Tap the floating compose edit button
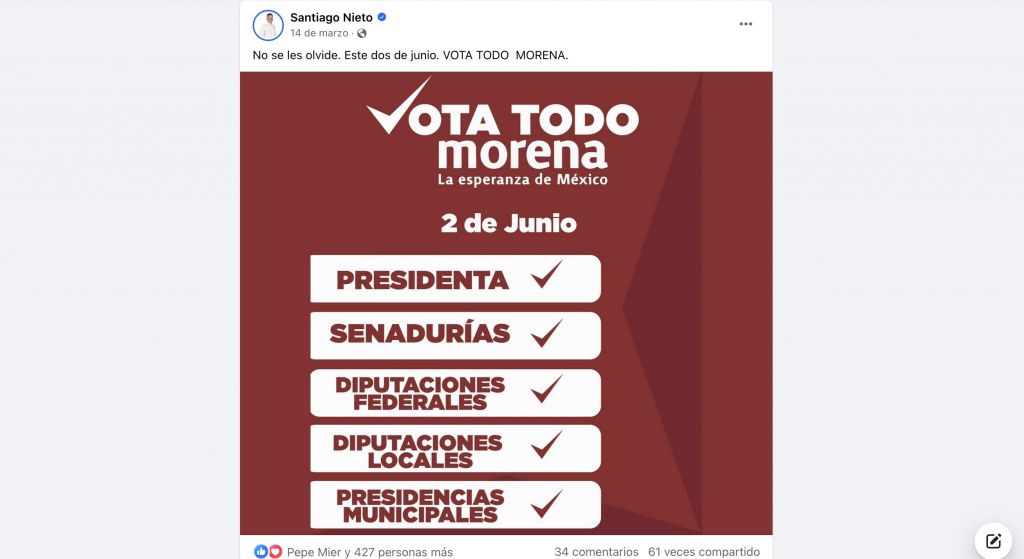The image size is (1024, 559). click(993, 541)
